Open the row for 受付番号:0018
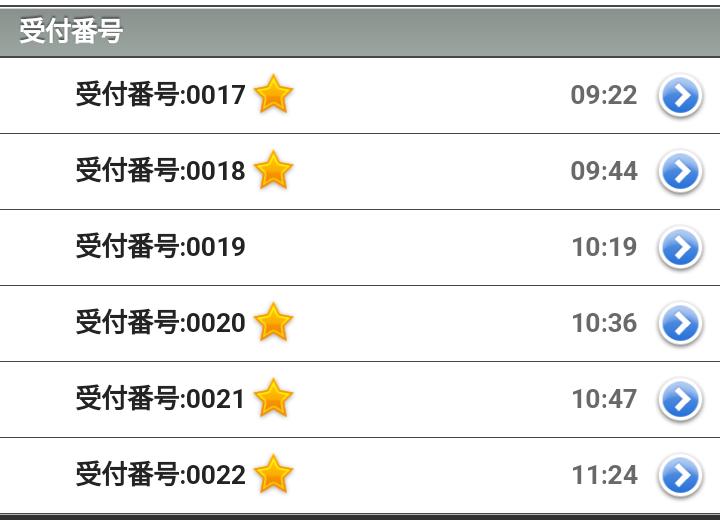This screenshot has width=720, height=520. point(160,171)
